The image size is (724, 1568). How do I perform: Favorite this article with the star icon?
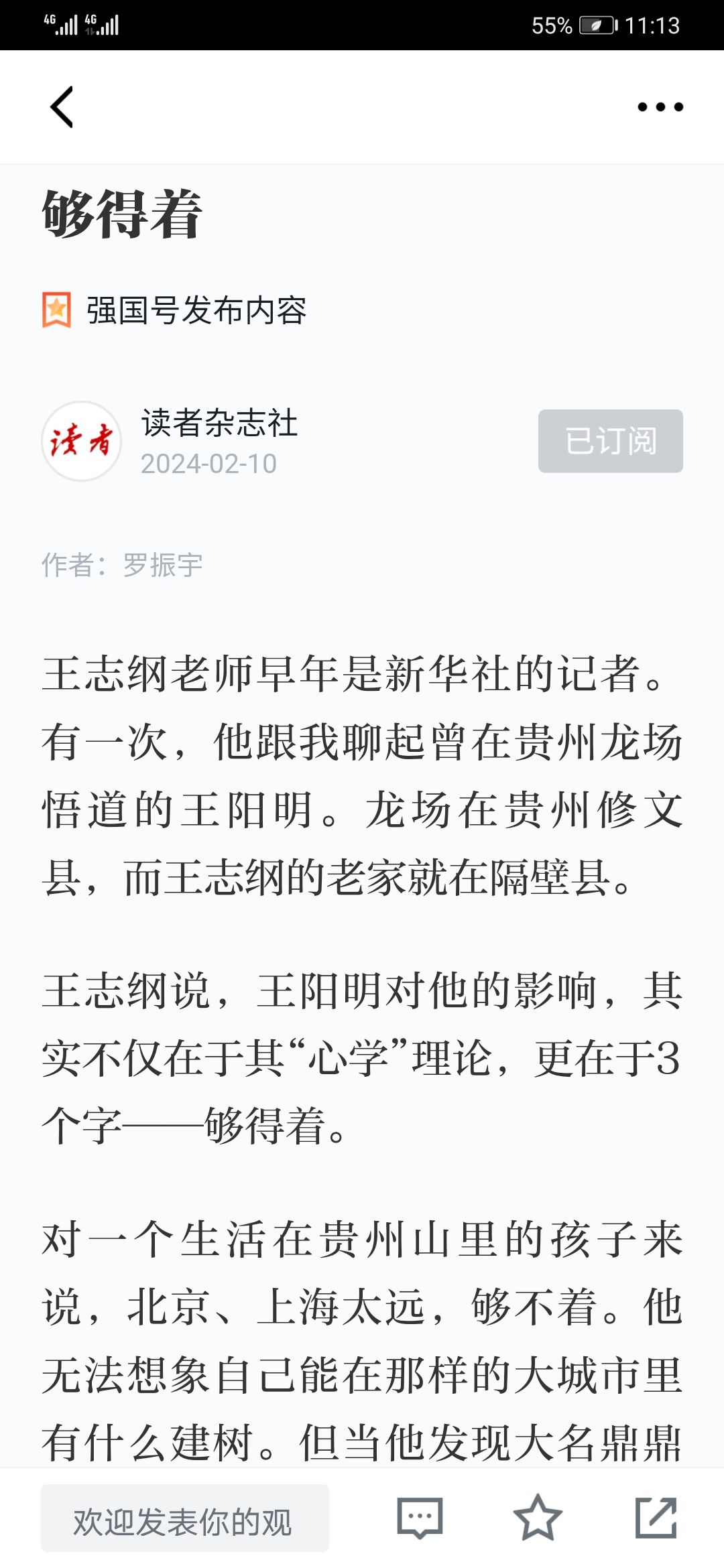point(538,1517)
